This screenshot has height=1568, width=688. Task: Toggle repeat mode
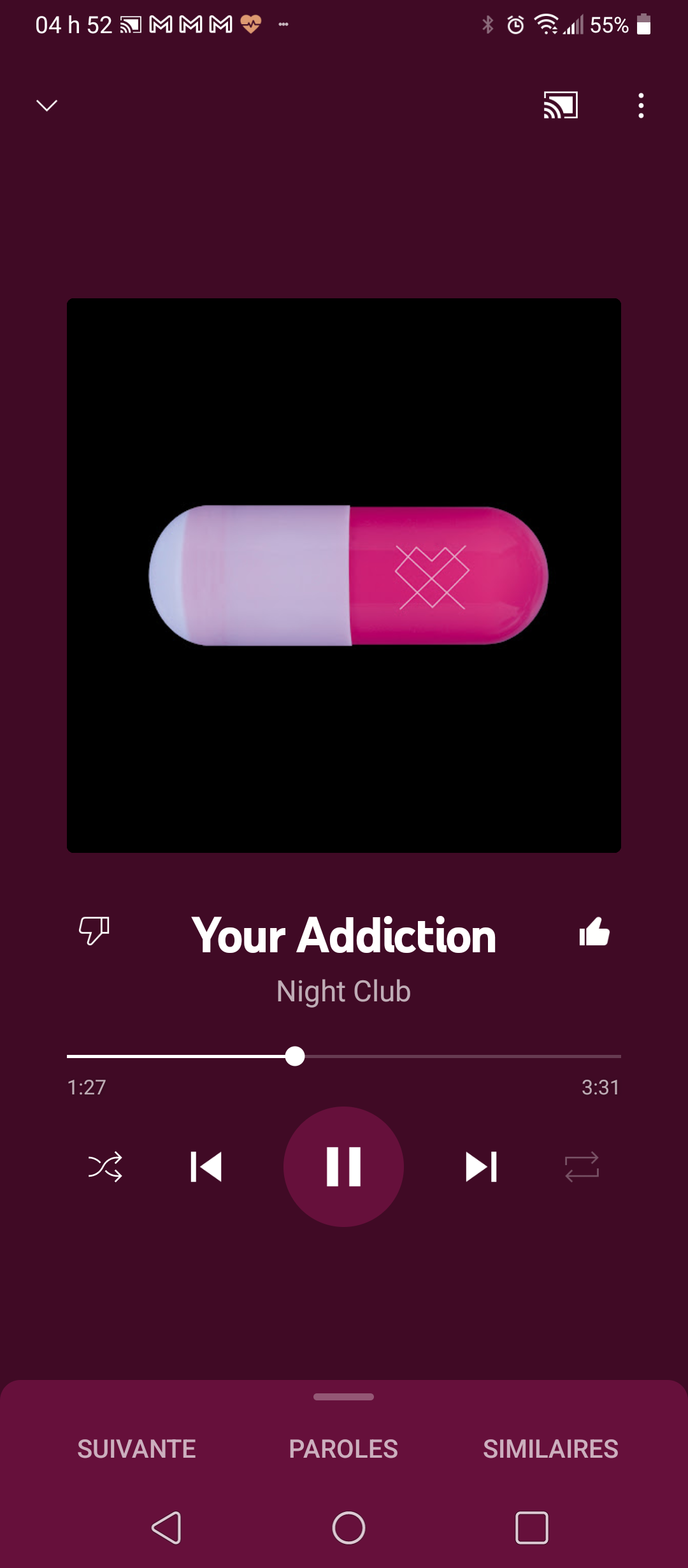[582, 1166]
